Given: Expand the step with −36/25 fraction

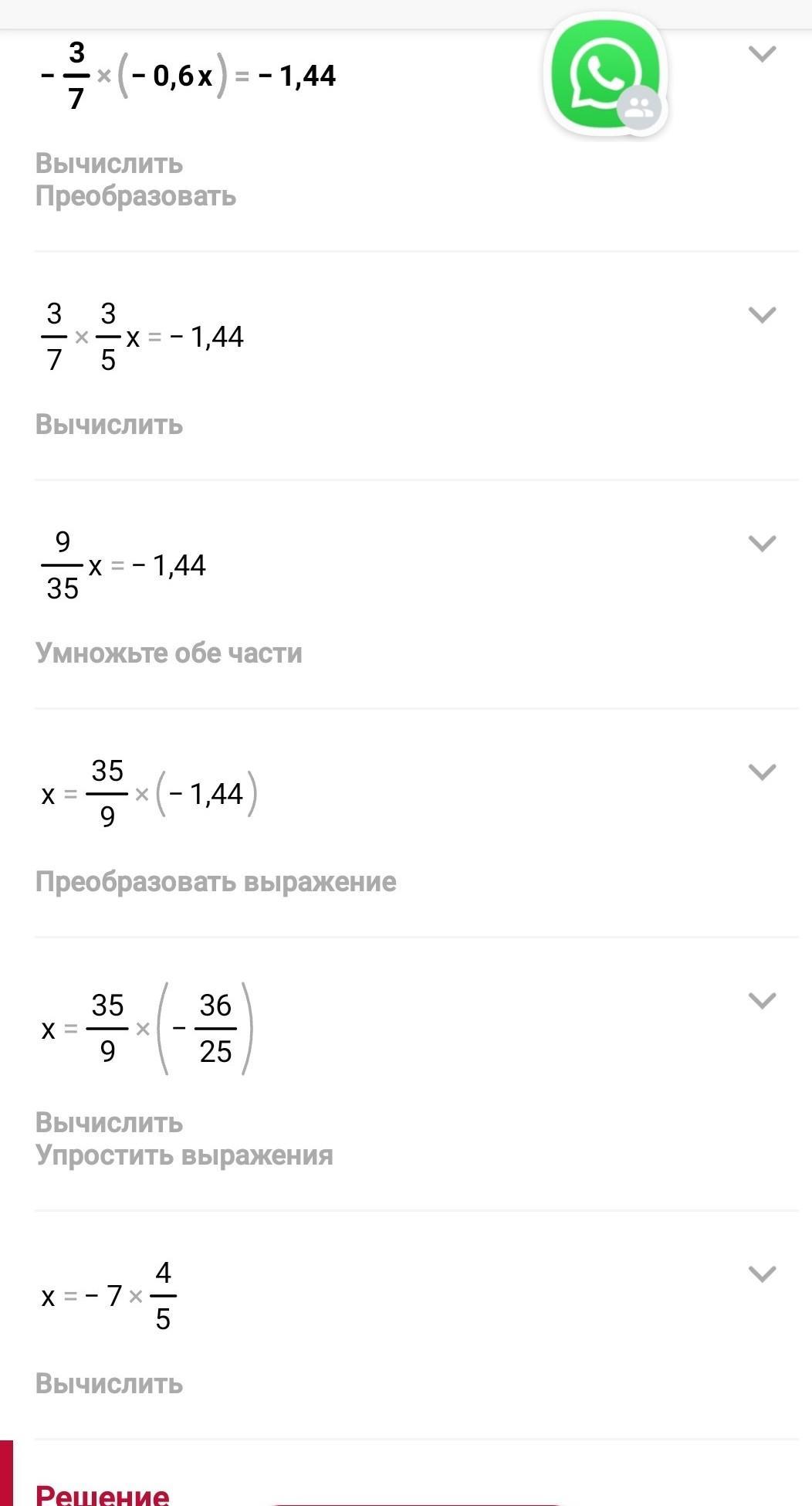Looking at the screenshot, I should 762,1001.
